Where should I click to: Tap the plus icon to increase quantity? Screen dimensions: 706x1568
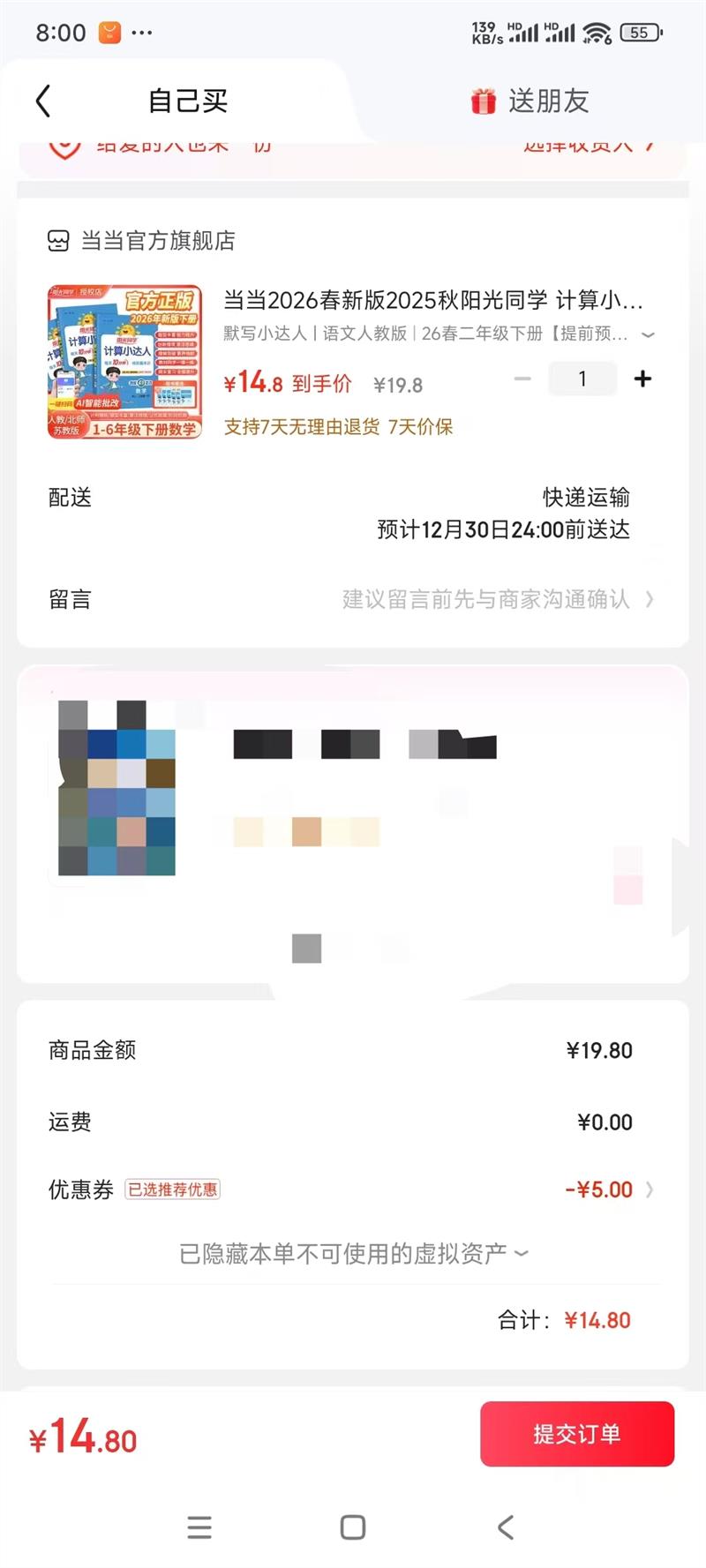[x=643, y=379]
